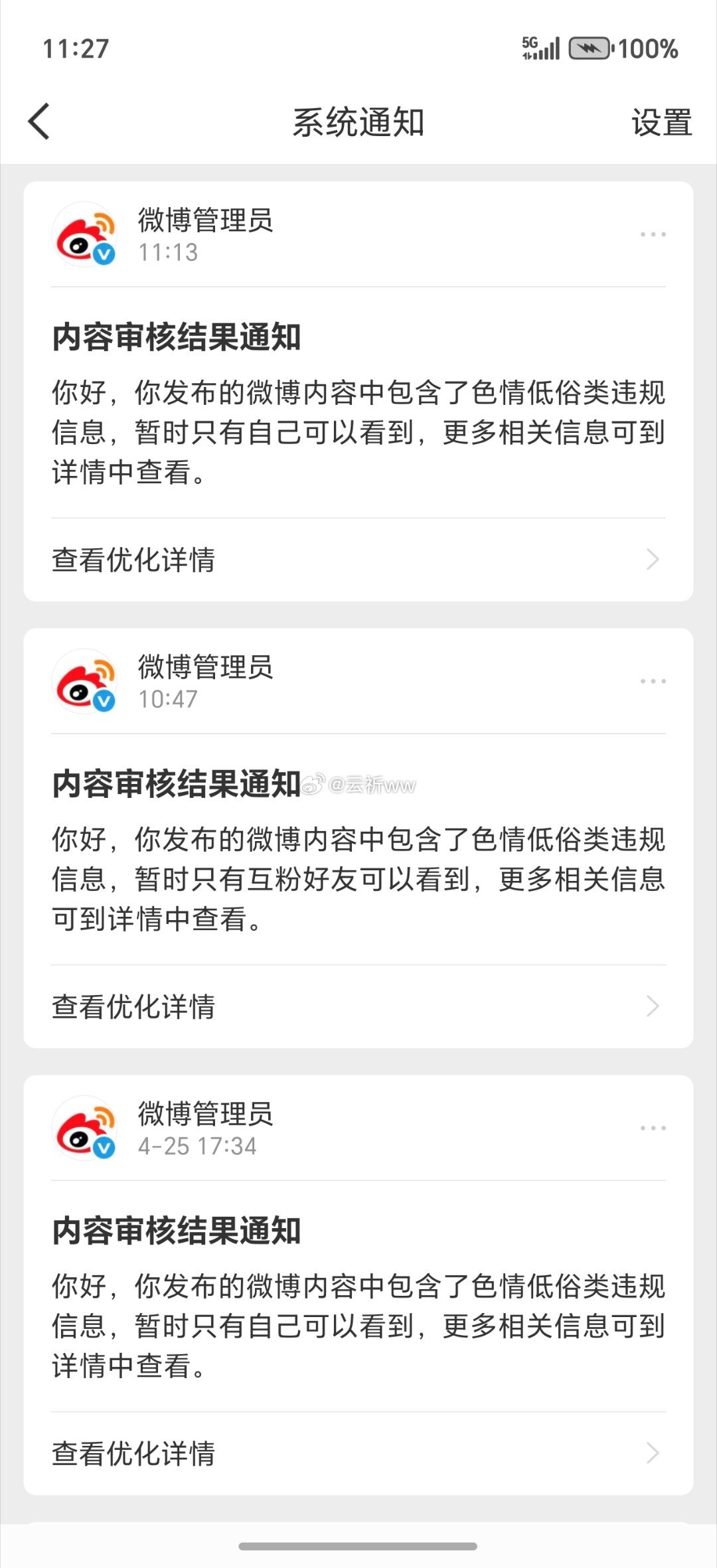Screen dimensions: 717x1568
Task: Open more options on the 11:13 notification
Action: (653, 234)
